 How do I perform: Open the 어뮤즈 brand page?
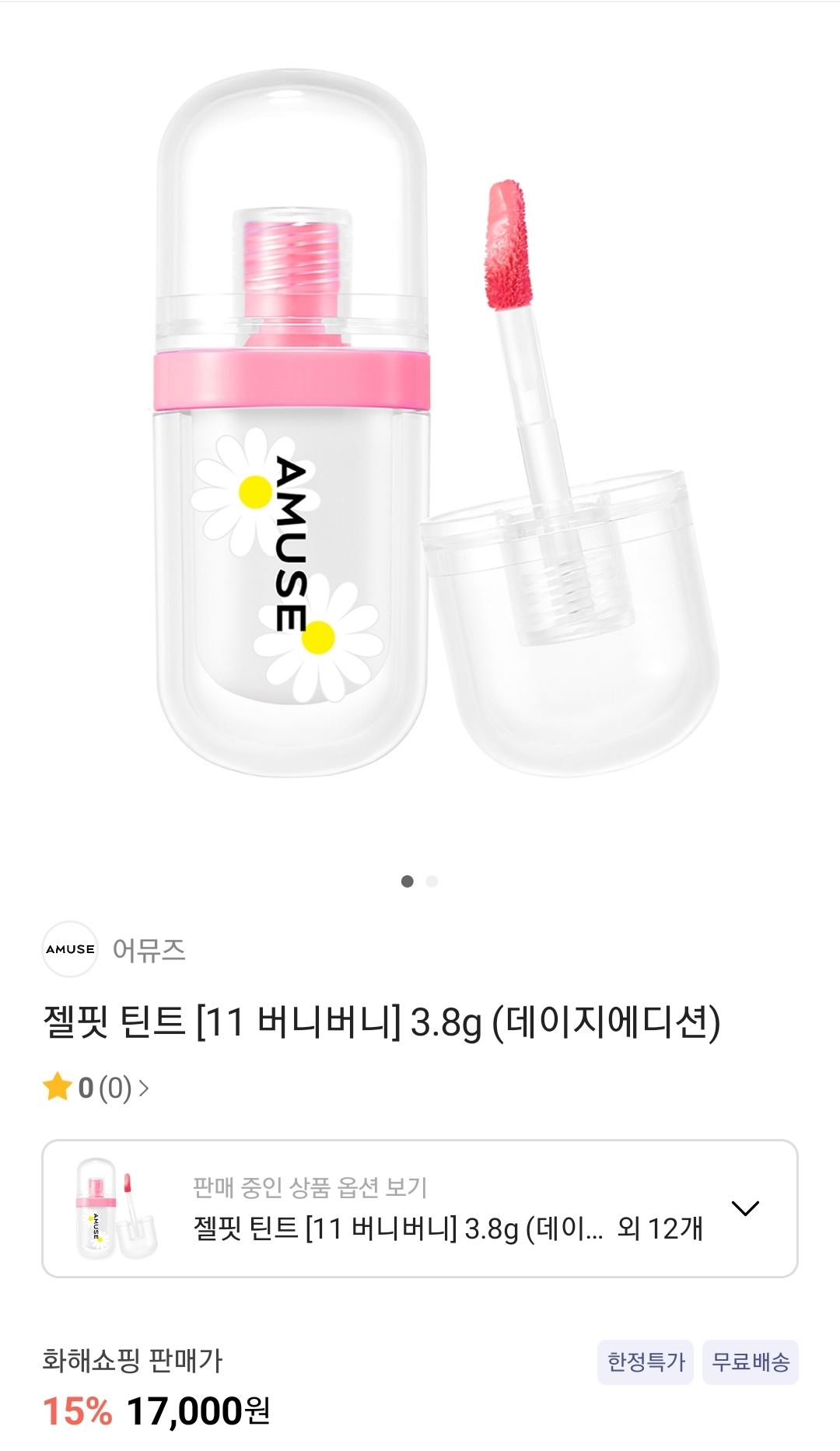(114, 949)
